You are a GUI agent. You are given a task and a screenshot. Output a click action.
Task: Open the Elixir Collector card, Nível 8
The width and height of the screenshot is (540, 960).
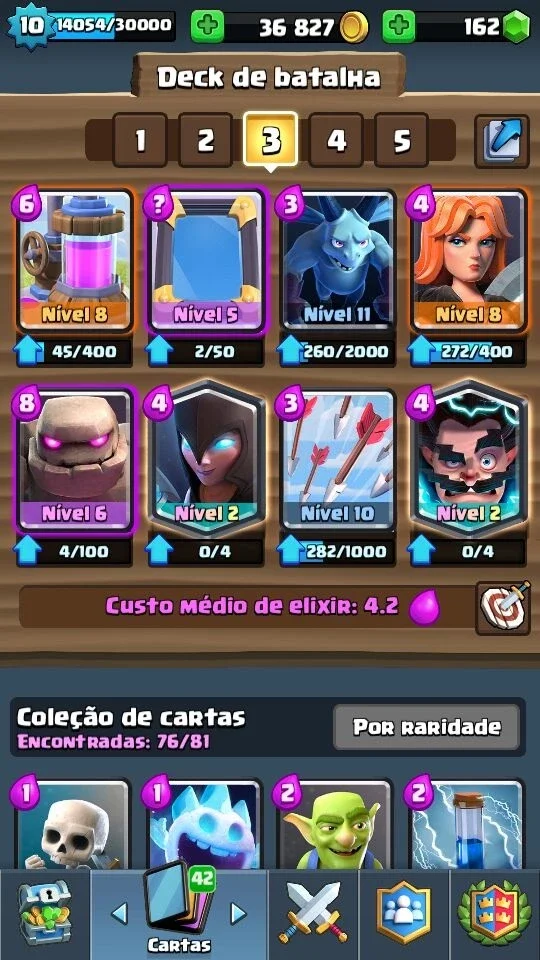(x=75, y=260)
